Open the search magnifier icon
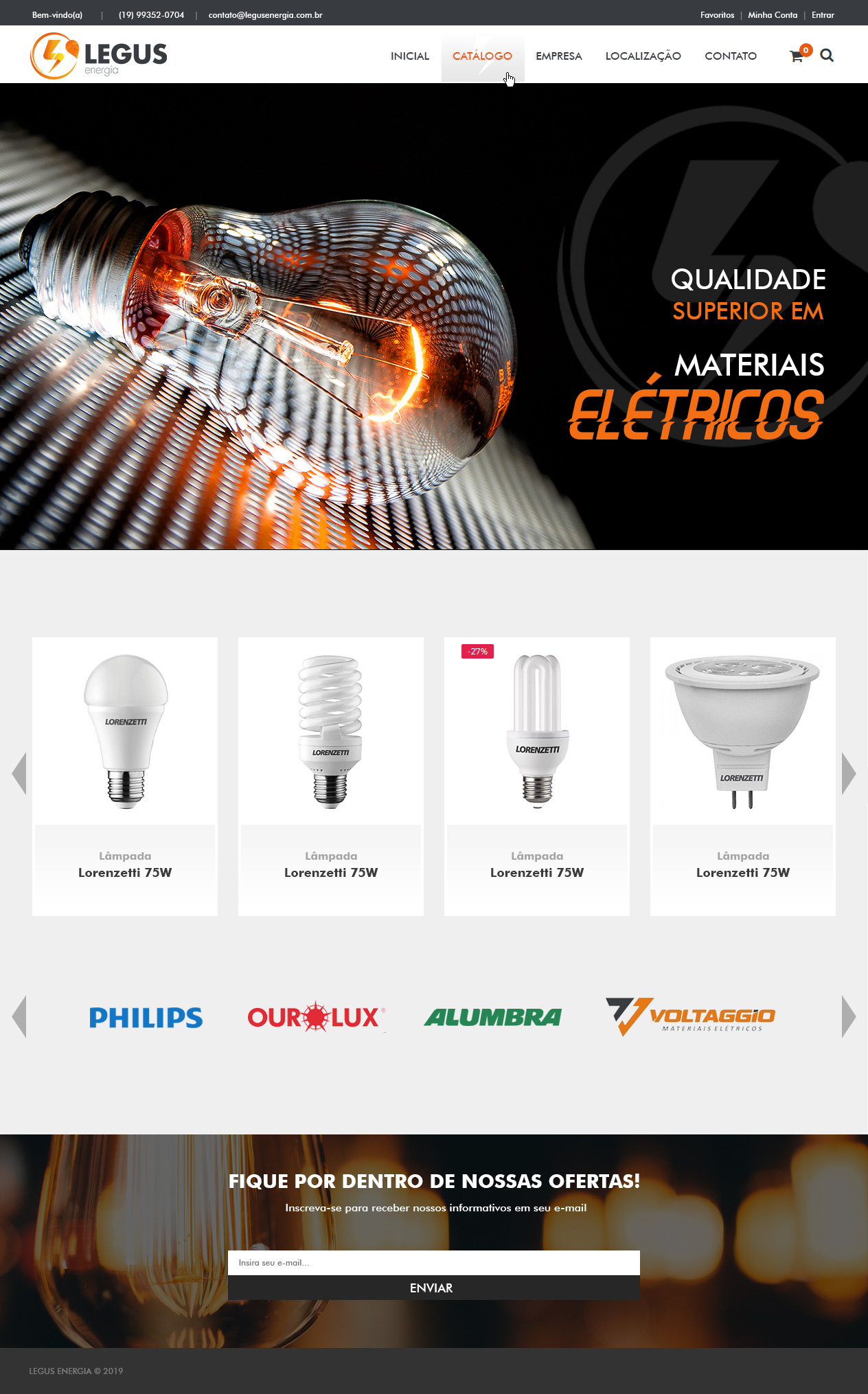The height and width of the screenshot is (1394, 868). click(827, 56)
